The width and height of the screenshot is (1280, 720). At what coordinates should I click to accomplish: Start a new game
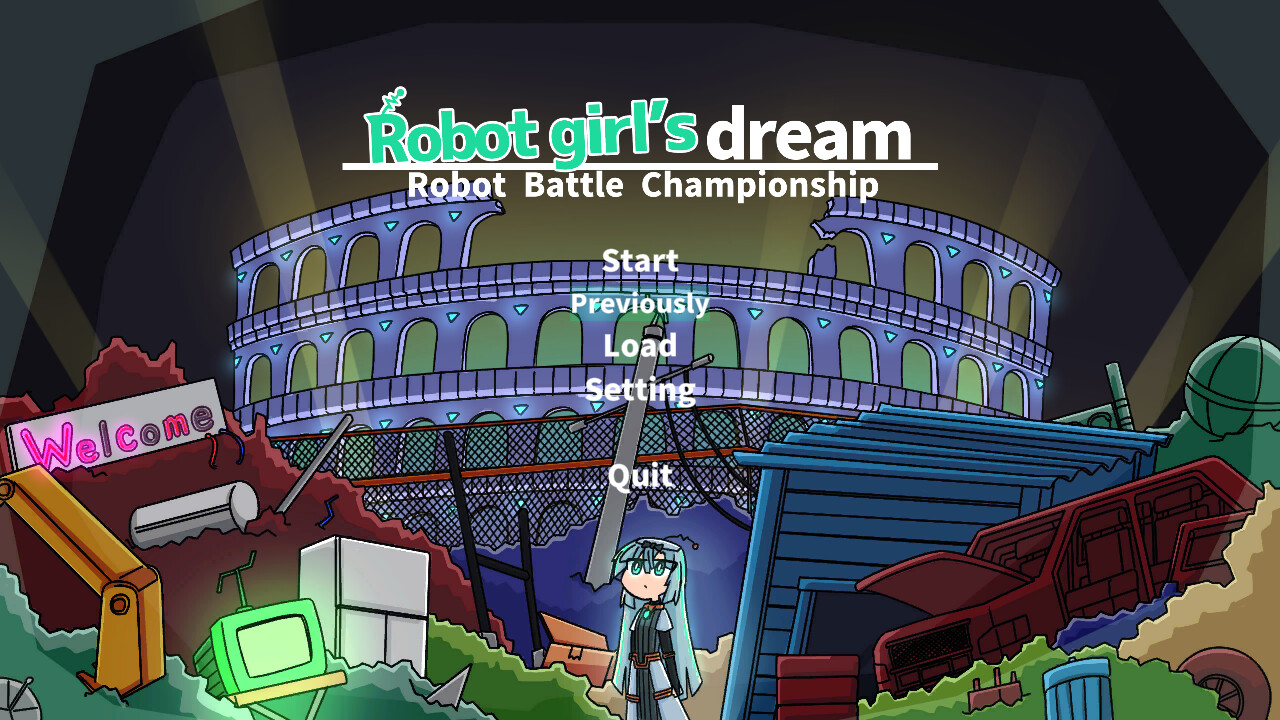[640, 261]
